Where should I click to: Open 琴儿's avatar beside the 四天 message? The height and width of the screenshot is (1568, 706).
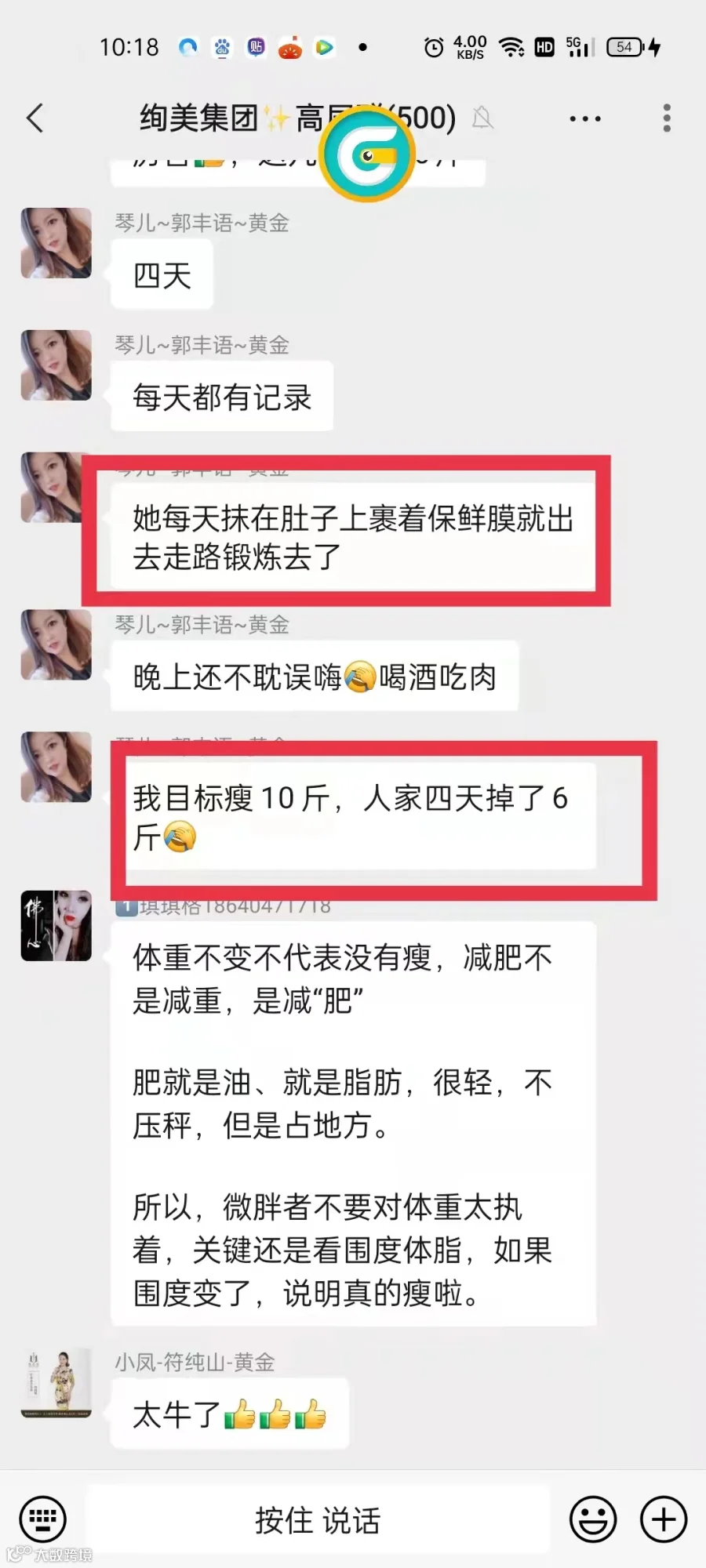click(56, 243)
